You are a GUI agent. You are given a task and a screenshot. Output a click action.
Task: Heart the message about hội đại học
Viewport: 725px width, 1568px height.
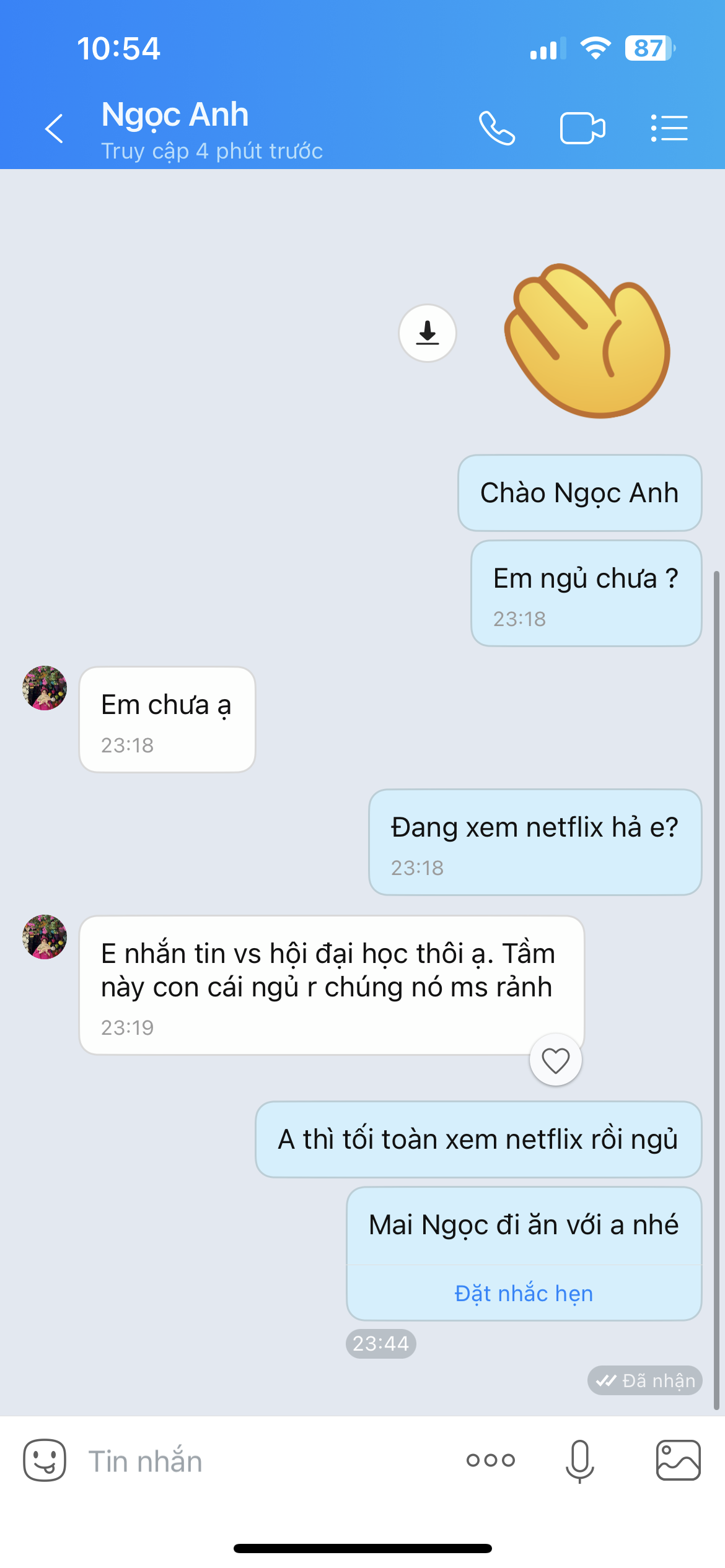point(556,1060)
